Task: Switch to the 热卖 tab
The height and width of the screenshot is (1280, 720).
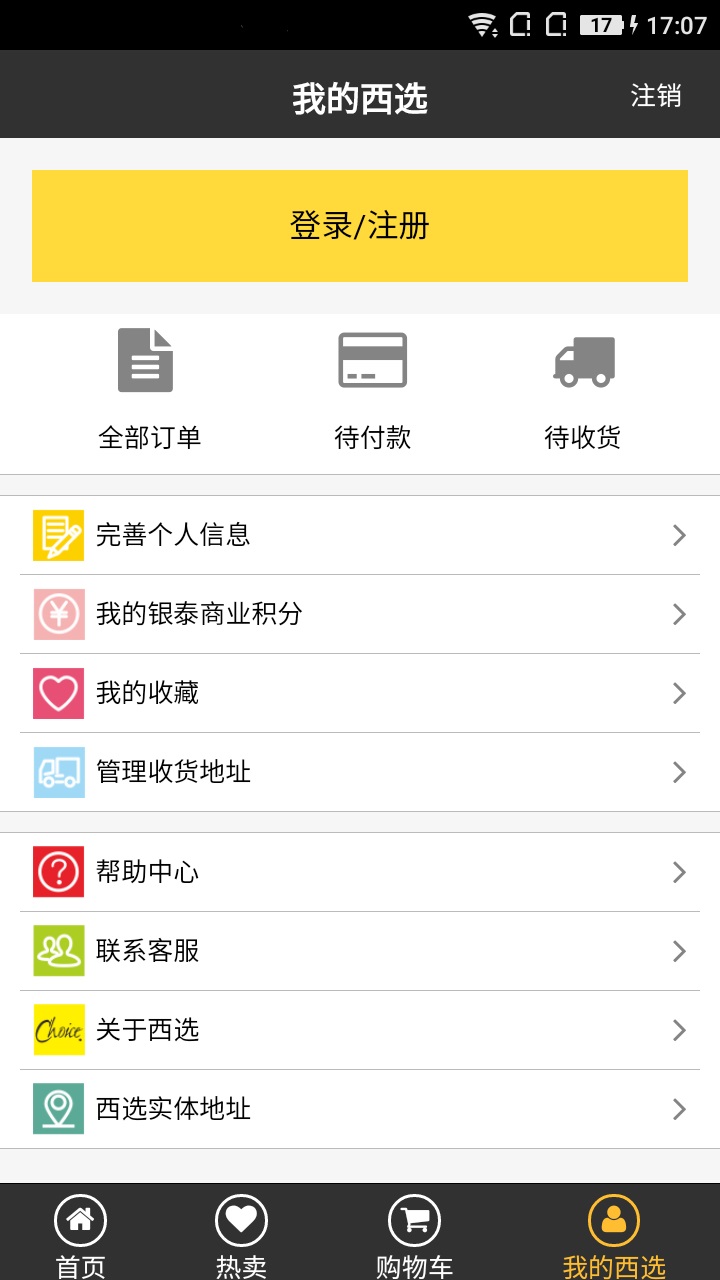Action: pyautogui.click(x=241, y=1234)
